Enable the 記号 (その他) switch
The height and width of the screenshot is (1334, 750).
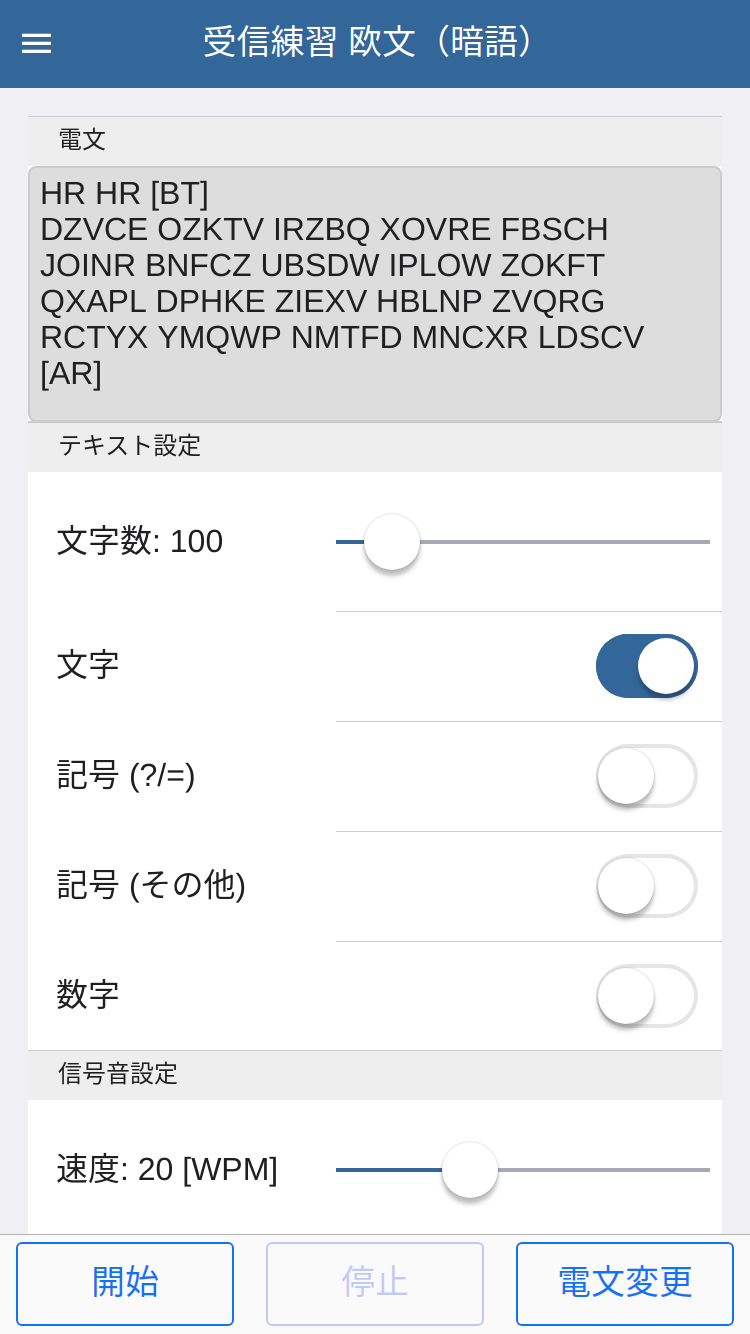646,886
